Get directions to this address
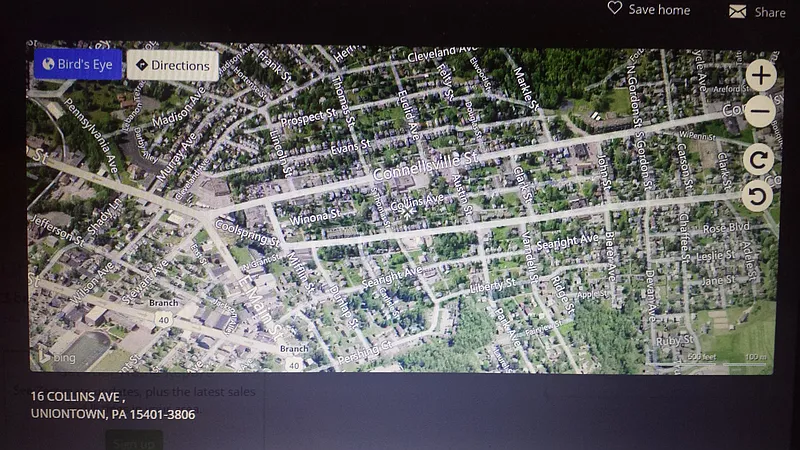 [x=173, y=66]
